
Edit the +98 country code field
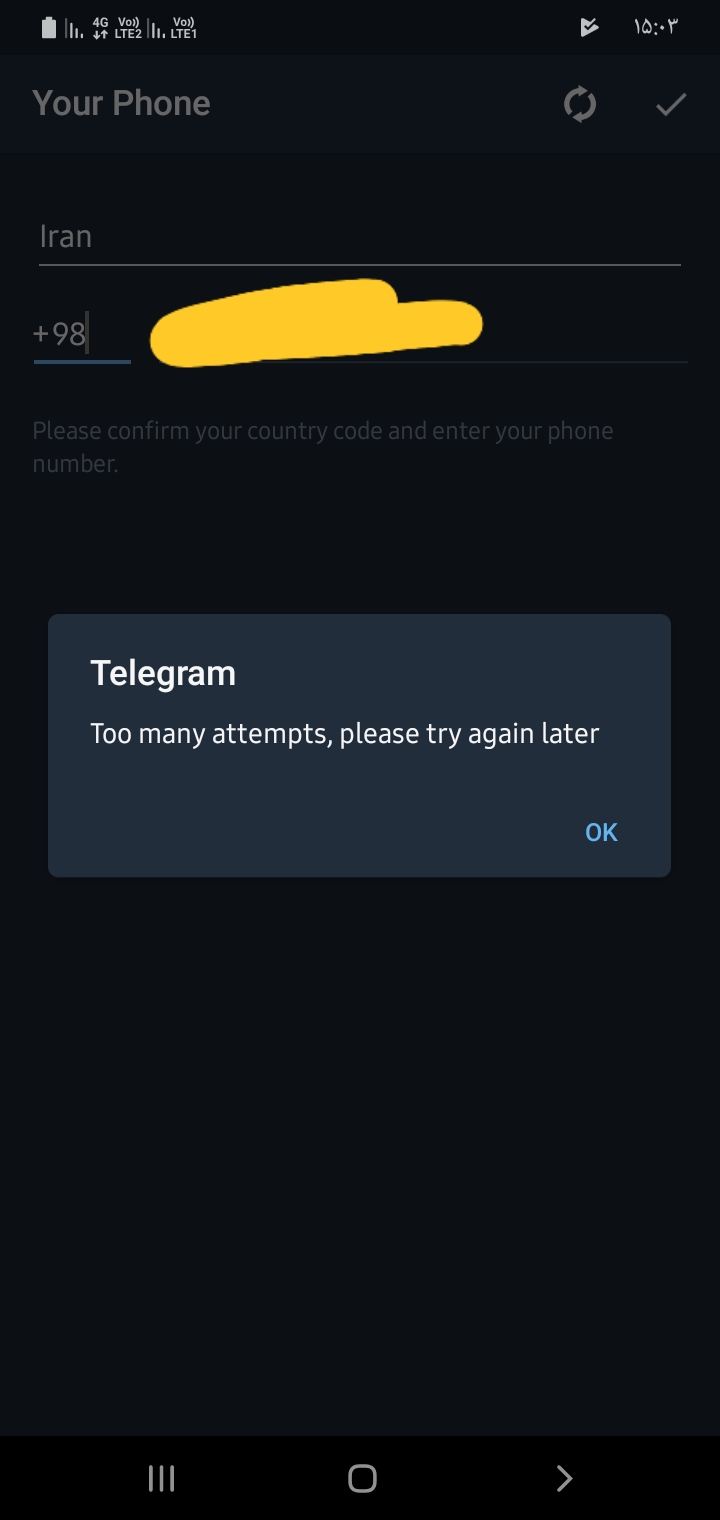(x=80, y=333)
